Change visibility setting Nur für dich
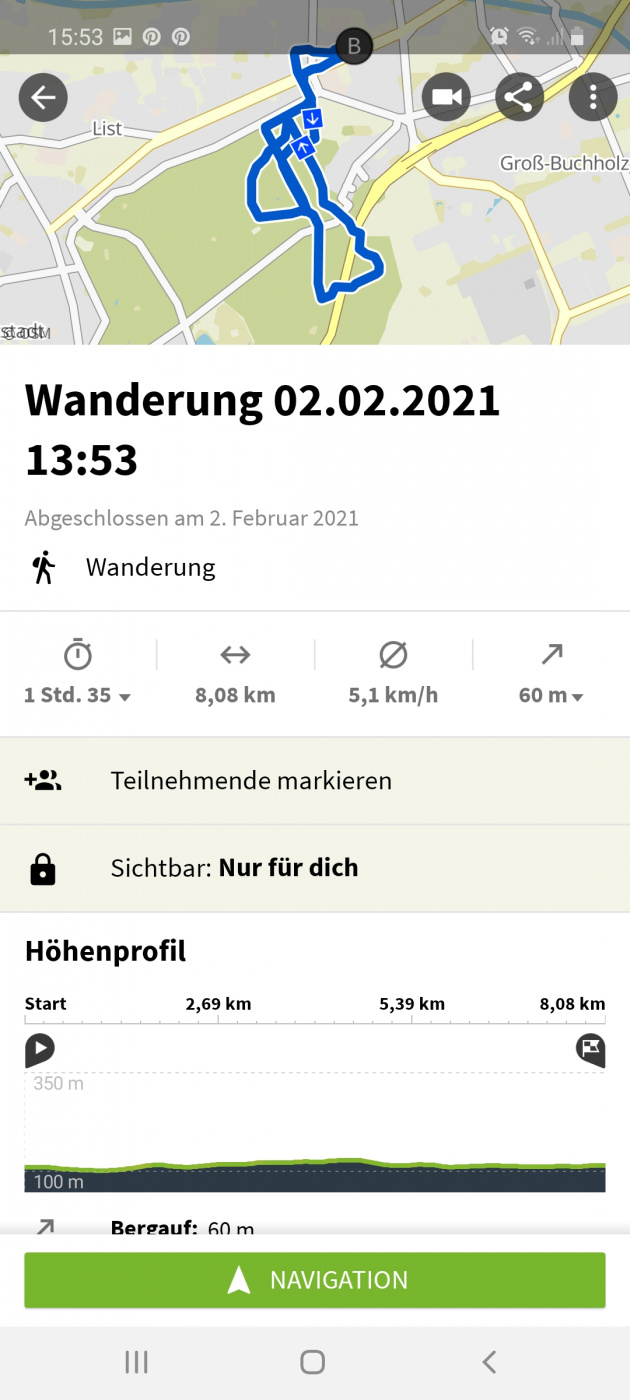This screenshot has width=630, height=1400. [315, 868]
